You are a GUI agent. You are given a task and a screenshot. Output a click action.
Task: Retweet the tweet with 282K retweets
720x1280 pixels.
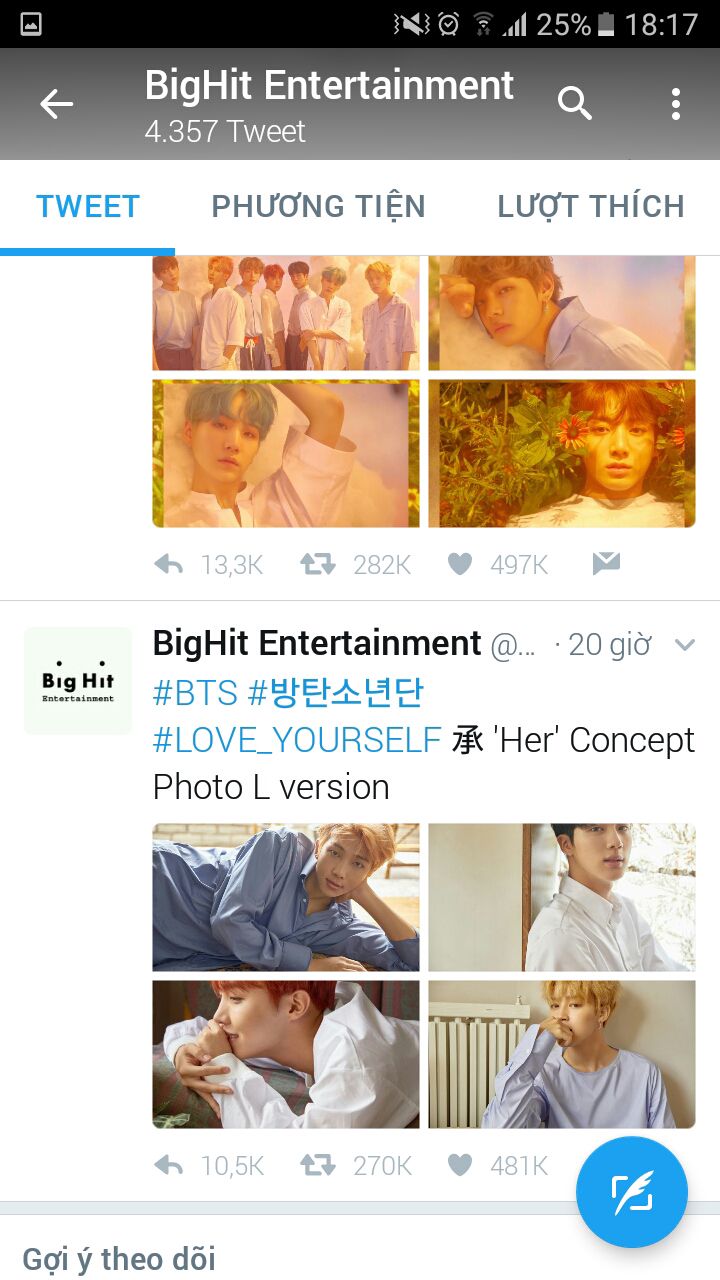tap(318, 565)
